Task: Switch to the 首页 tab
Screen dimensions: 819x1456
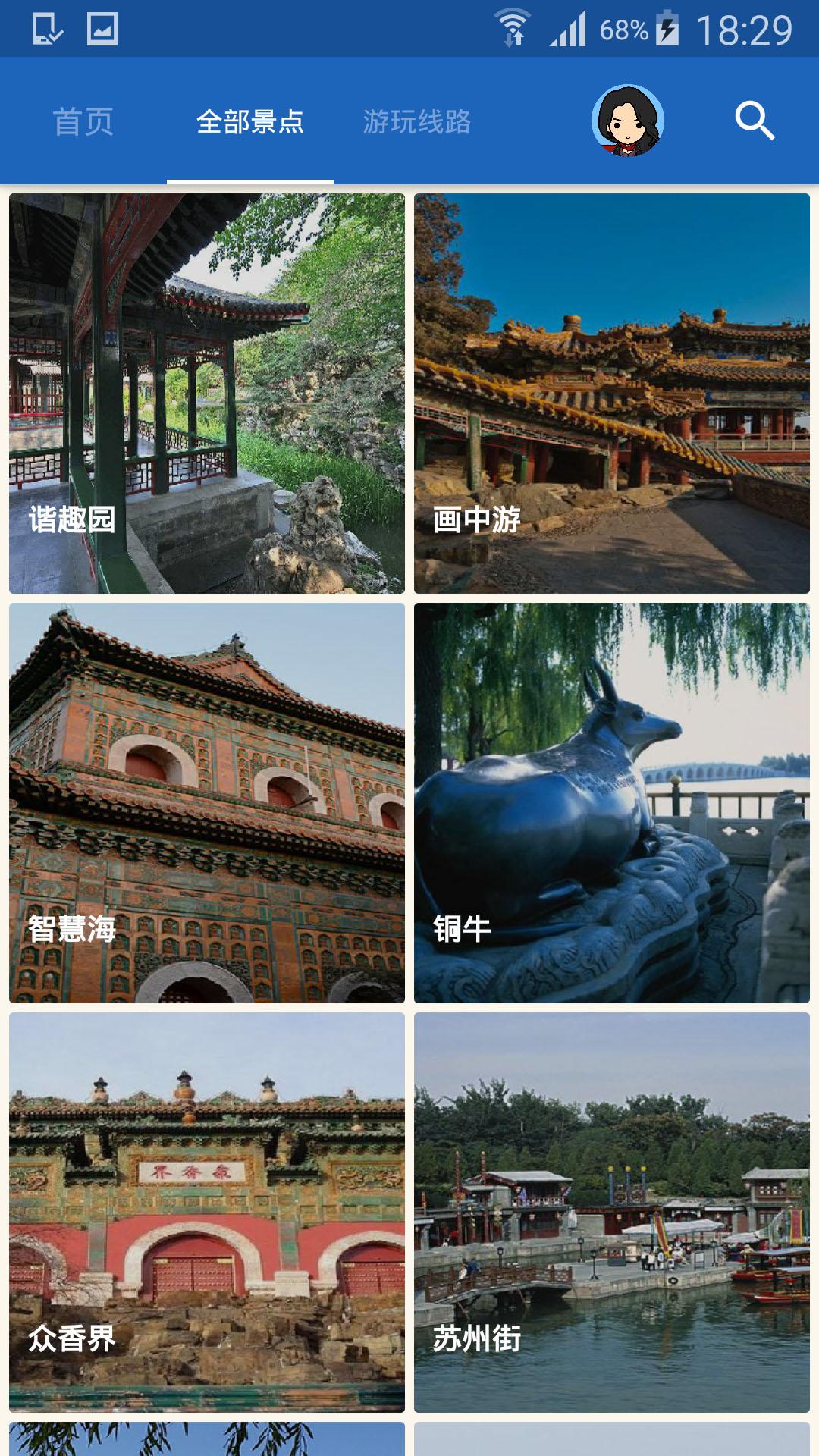Action: [82, 121]
